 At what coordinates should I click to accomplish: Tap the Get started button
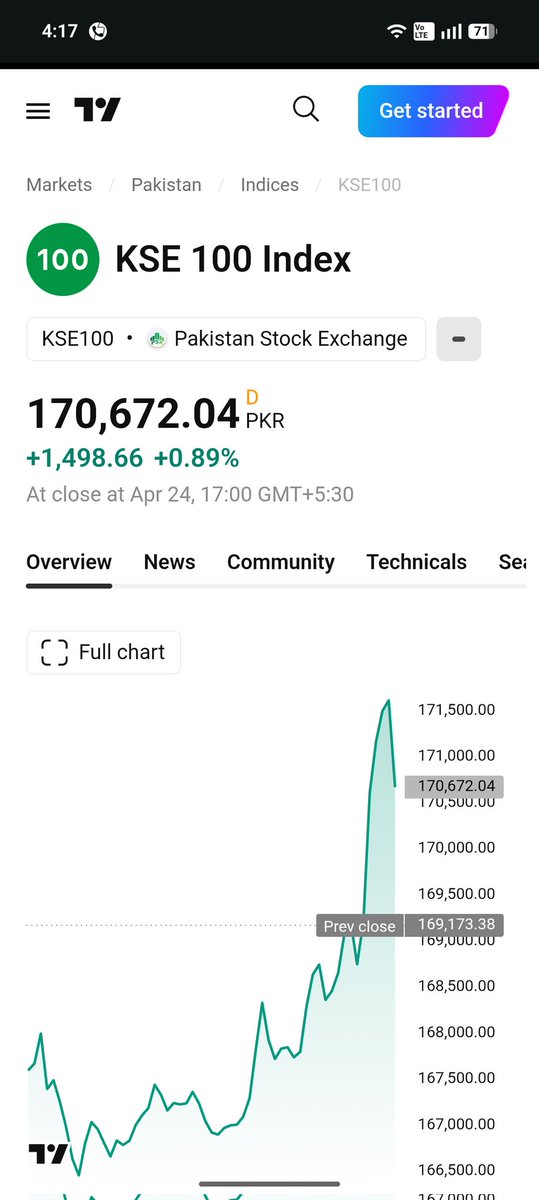pyautogui.click(x=433, y=111)
